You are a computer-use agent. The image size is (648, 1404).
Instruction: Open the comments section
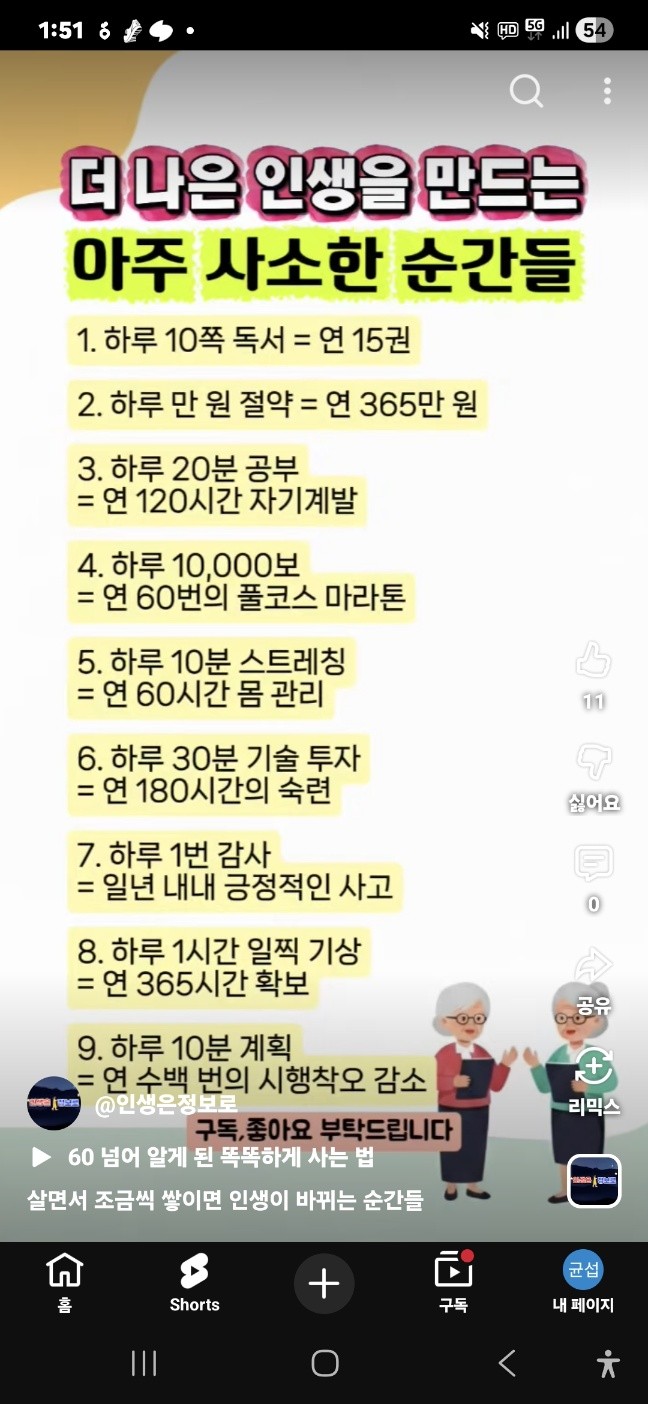593,863
